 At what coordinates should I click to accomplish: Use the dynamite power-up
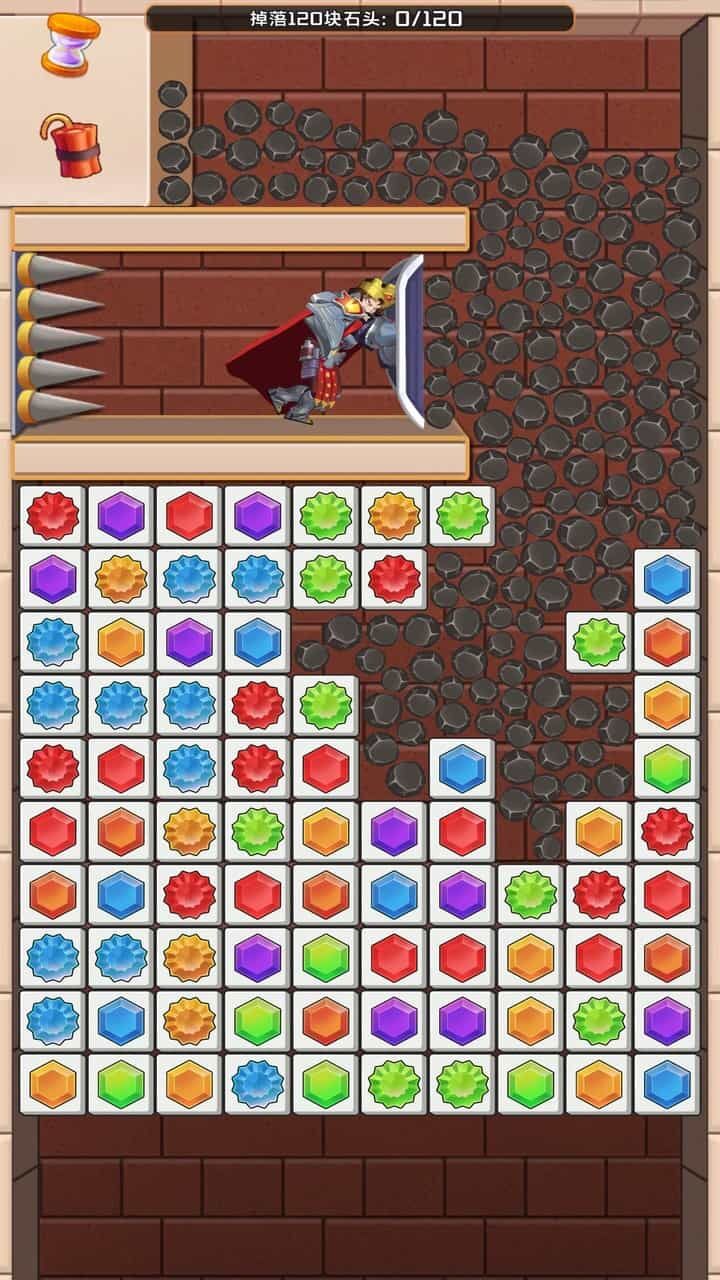coord(72,145)
